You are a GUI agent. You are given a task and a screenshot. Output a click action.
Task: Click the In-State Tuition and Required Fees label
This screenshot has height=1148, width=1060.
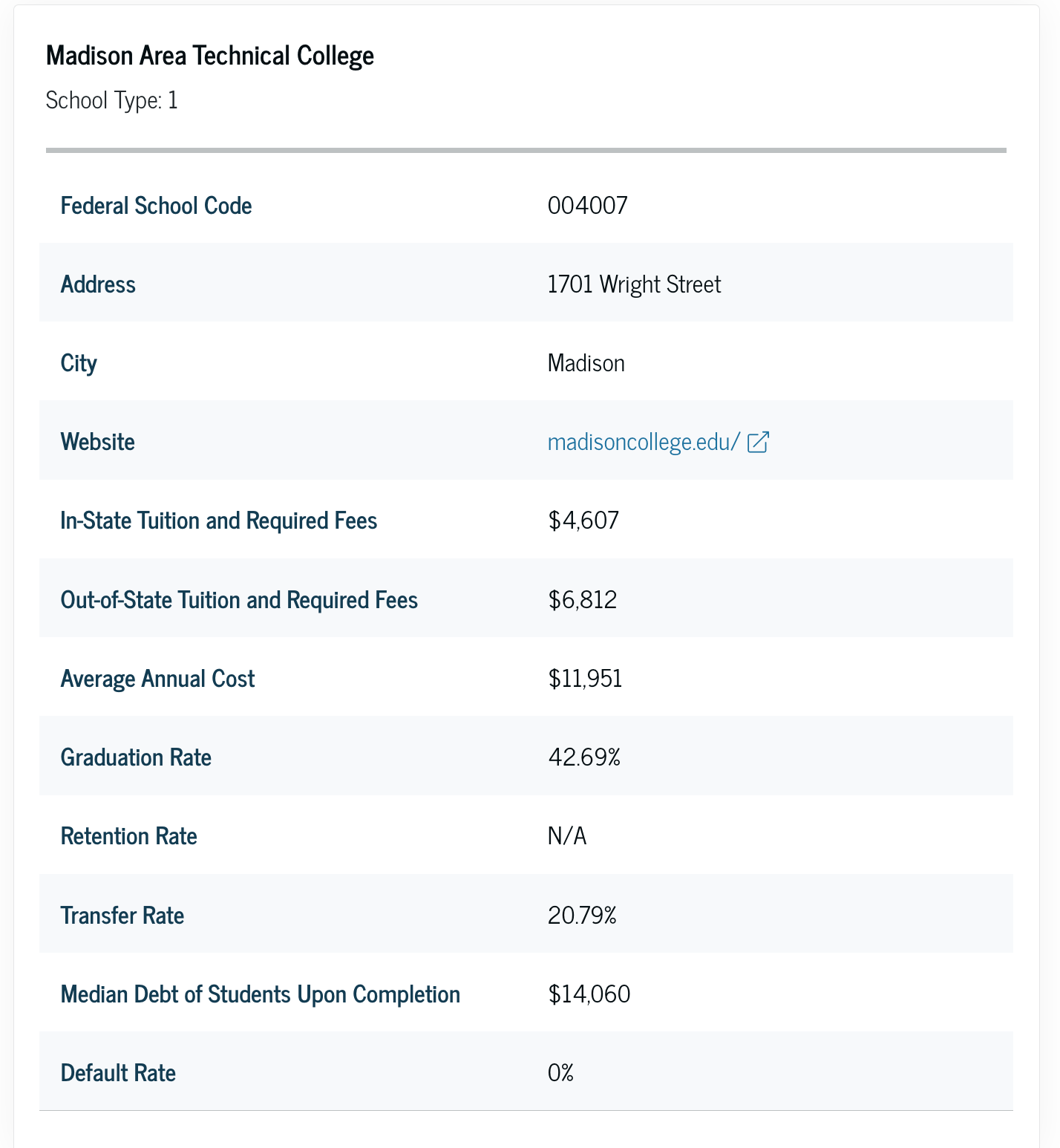click(218, 520)
